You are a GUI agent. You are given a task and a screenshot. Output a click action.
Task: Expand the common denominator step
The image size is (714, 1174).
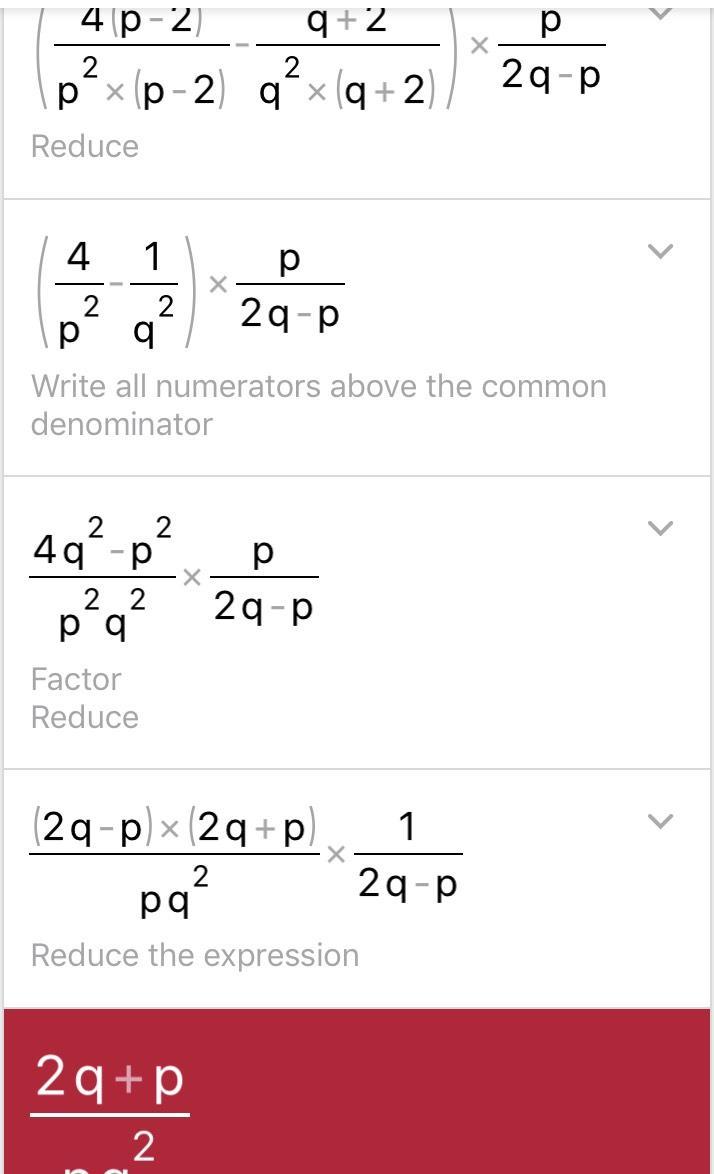click(x=660, y=251)
